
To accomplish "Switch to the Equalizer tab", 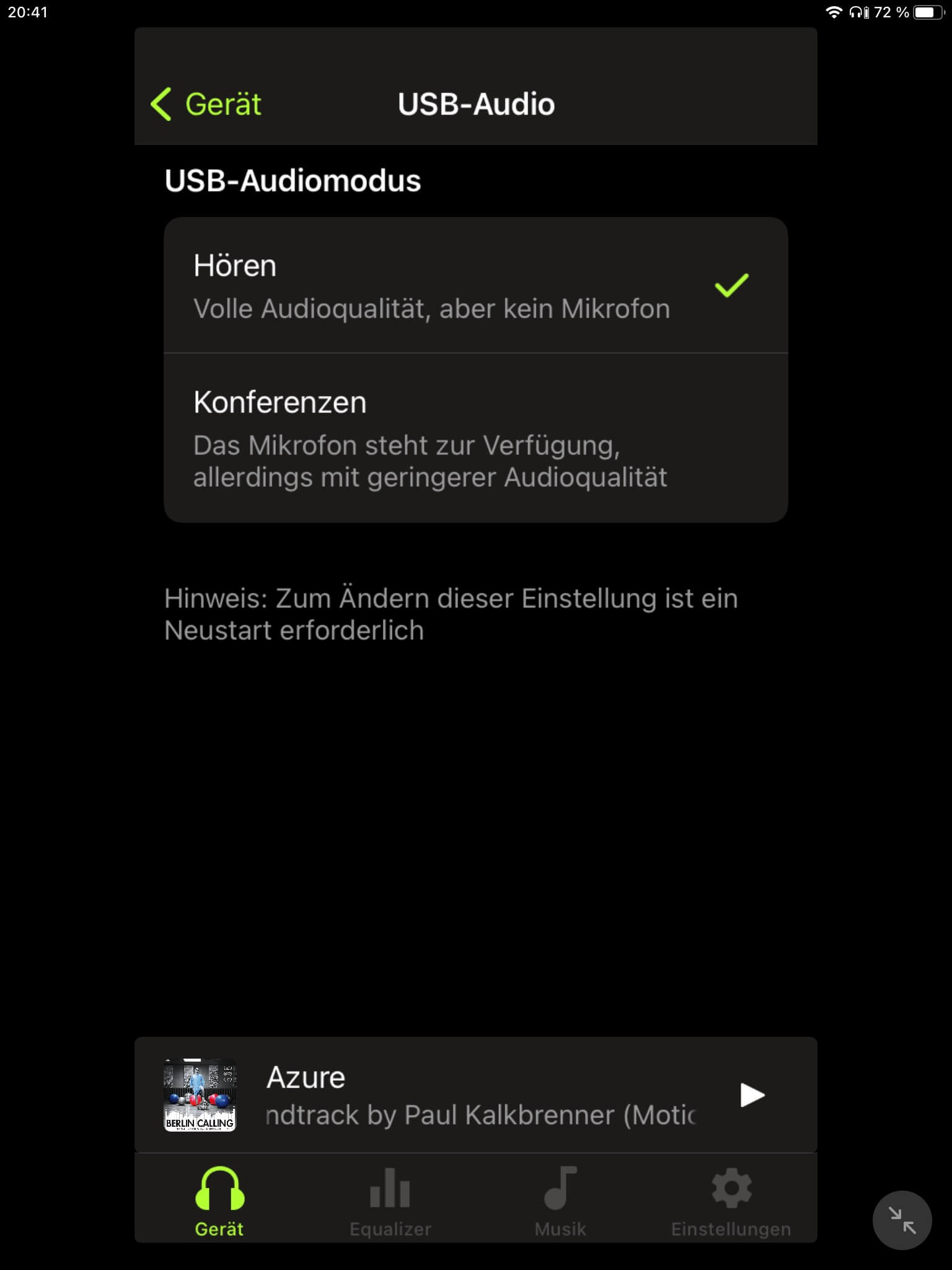I will 390,1202.
